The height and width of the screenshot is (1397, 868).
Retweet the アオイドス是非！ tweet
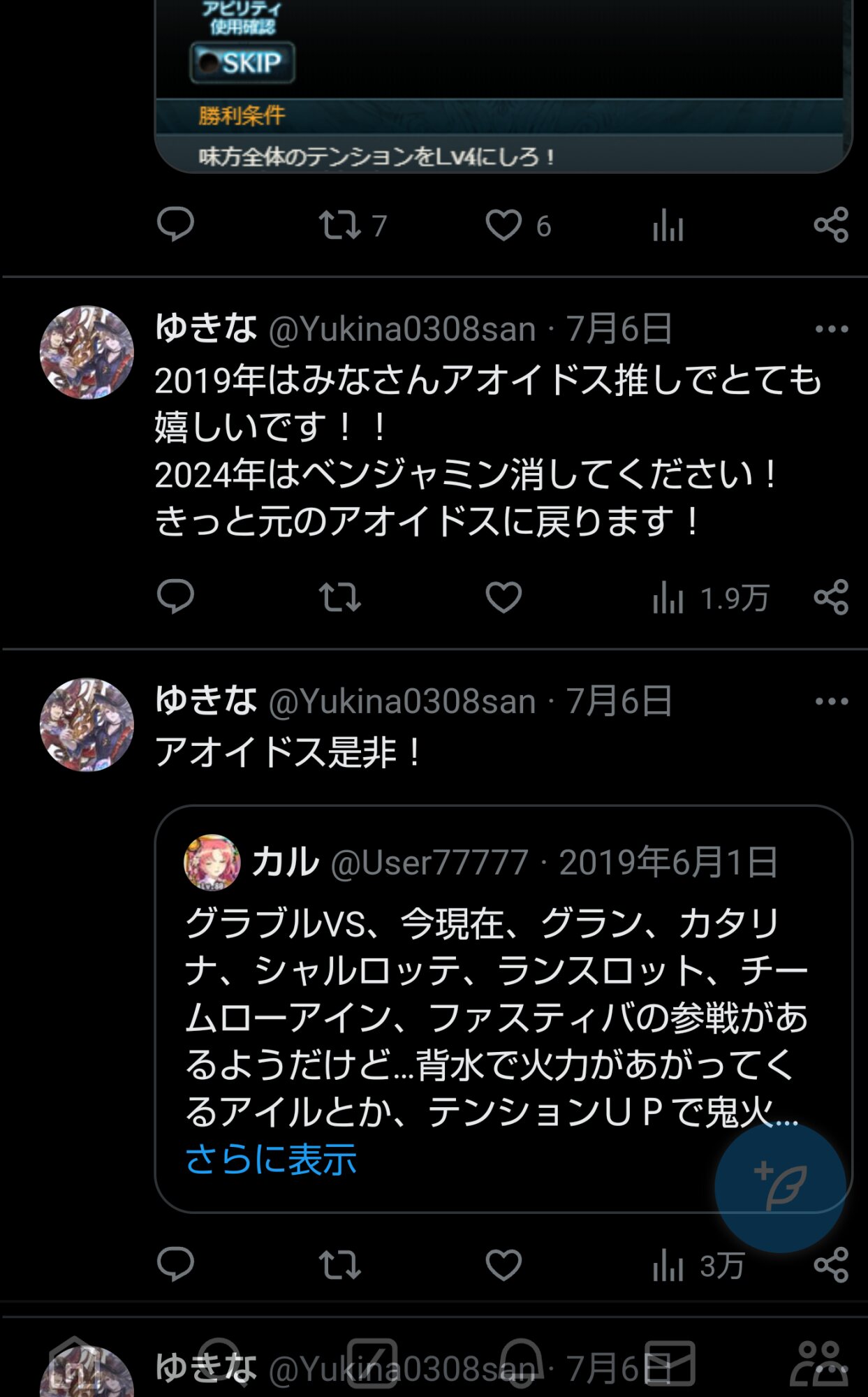coord(340,1265)
